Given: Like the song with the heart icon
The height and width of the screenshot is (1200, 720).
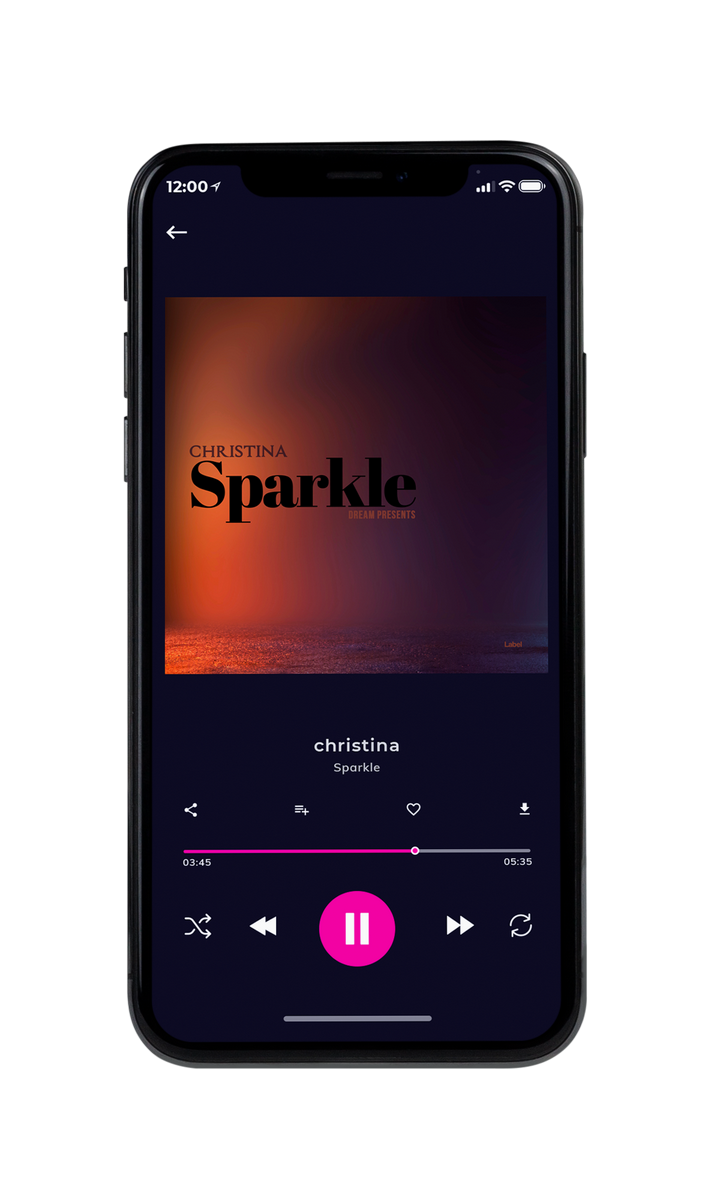Looking at the screenshot, I should coord(413,810).
